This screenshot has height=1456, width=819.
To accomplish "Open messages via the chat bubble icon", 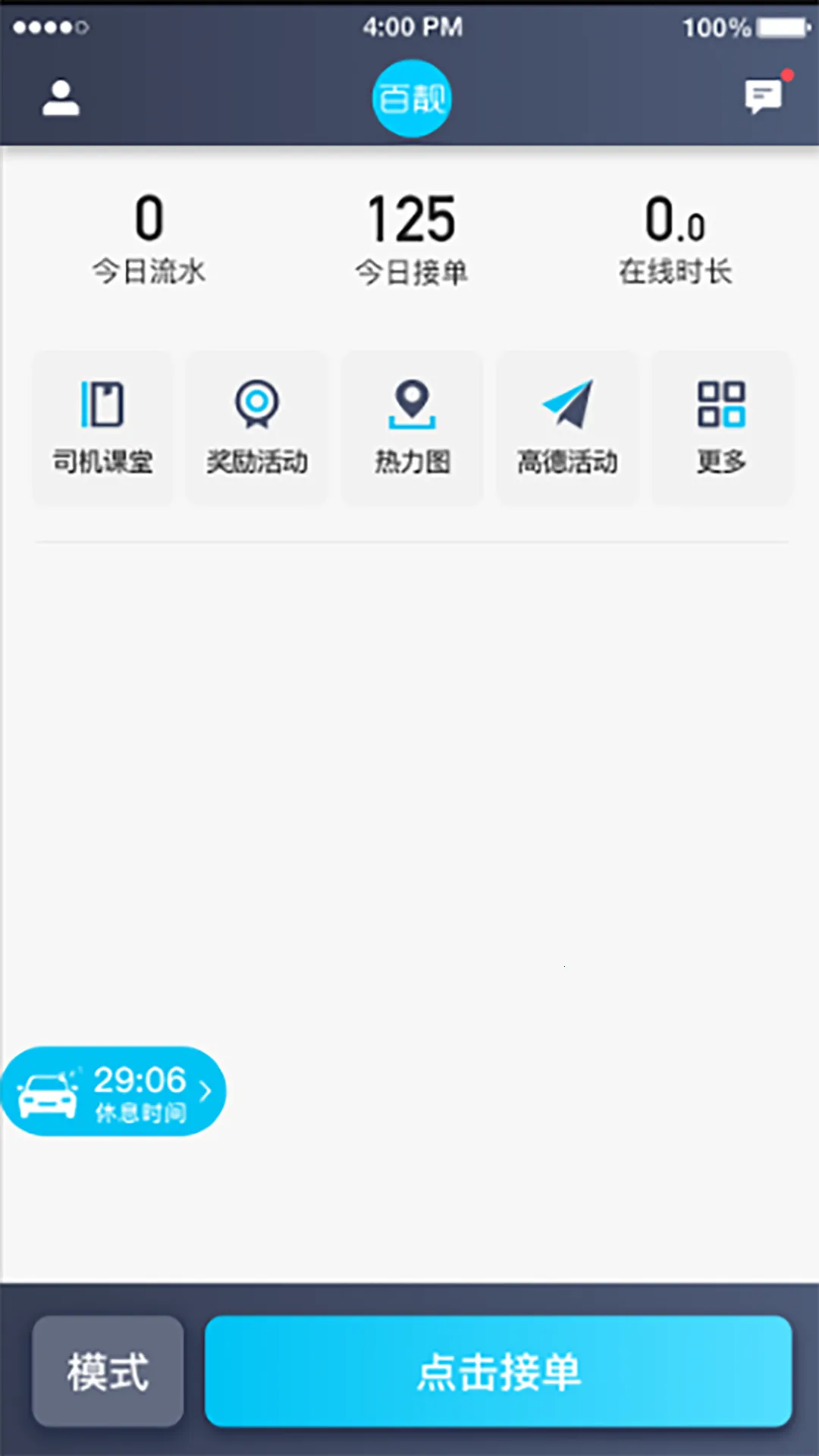I will [x=764, y=97].
